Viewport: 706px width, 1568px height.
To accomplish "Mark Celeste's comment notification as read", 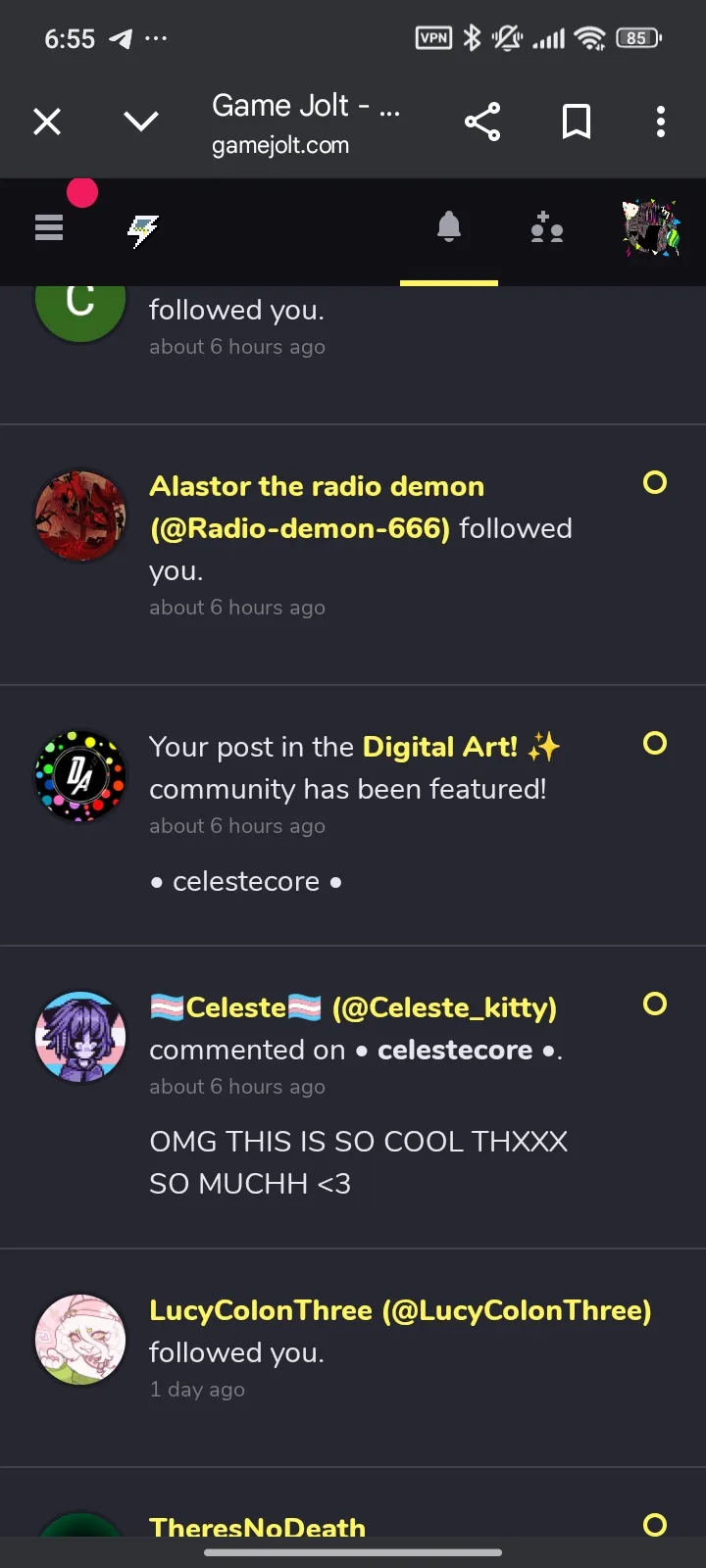I will 654,1004.
